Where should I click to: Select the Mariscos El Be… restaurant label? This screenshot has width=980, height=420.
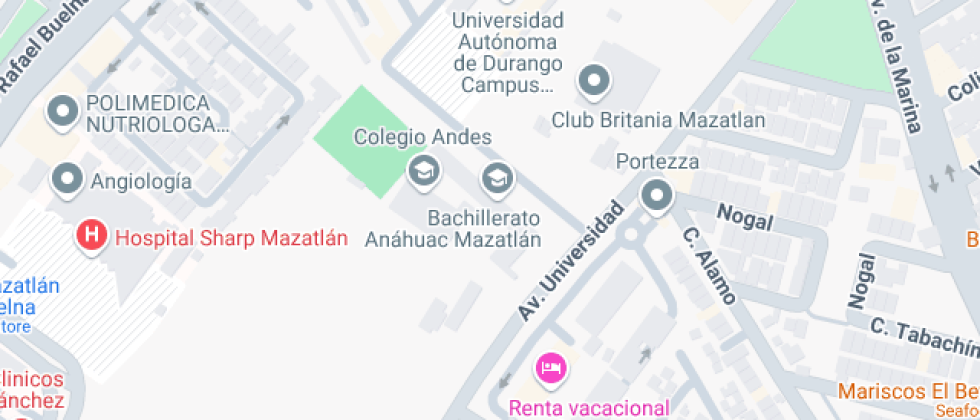(x=908, y=392)
